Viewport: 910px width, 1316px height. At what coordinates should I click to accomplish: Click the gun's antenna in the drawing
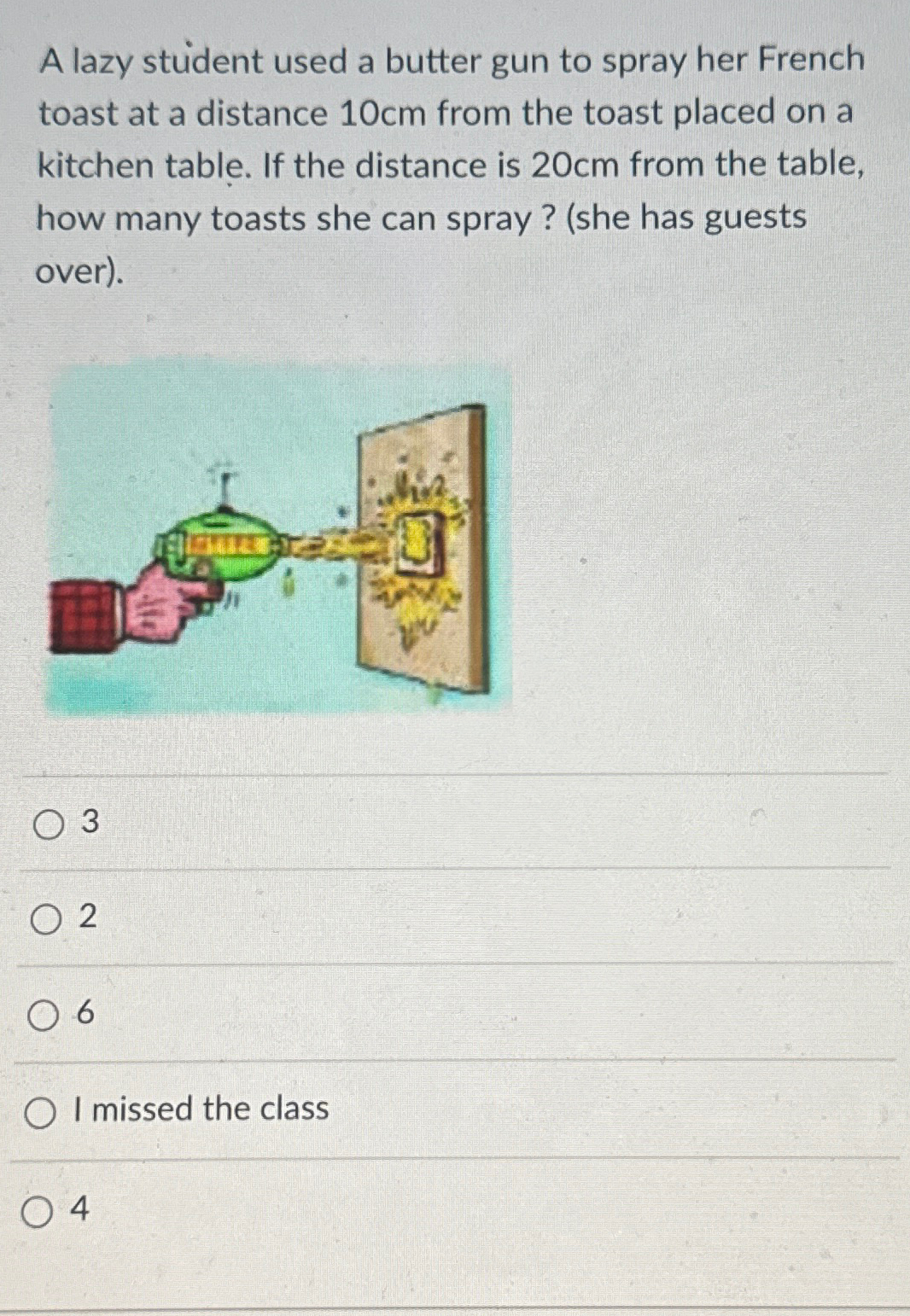[224, 482]
